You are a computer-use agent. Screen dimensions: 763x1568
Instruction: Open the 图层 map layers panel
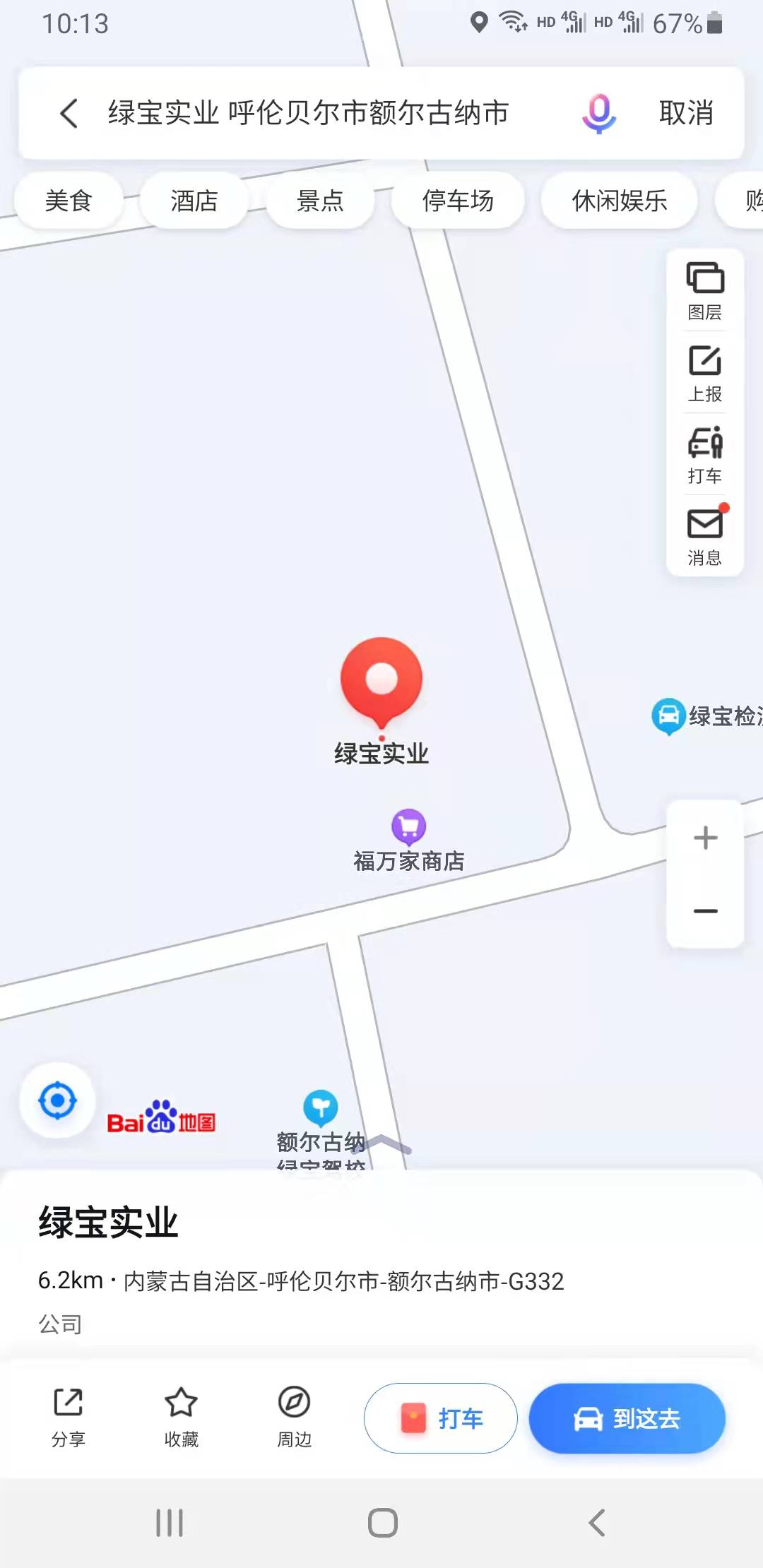705,291
